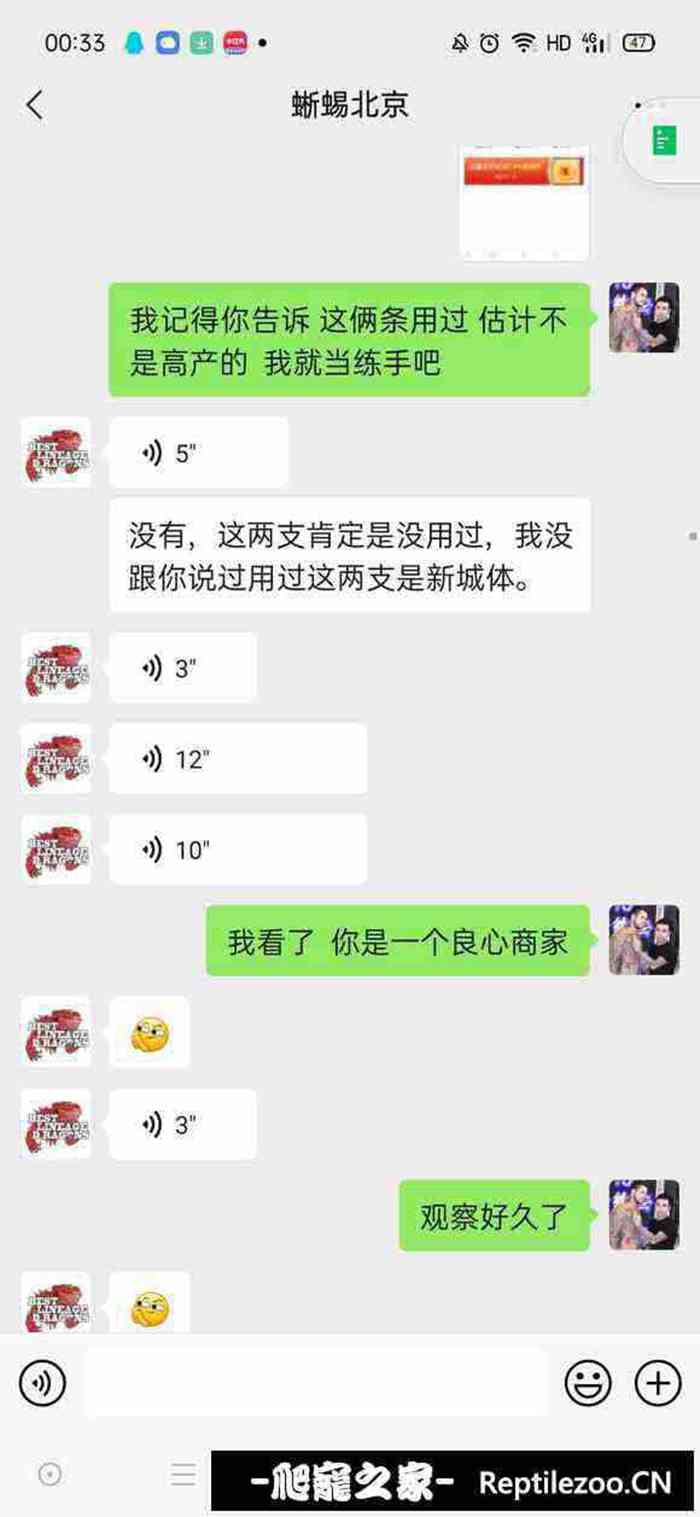Switch to voice input mode
This screenshot has height=1517, width=700.
point(42,1383)
